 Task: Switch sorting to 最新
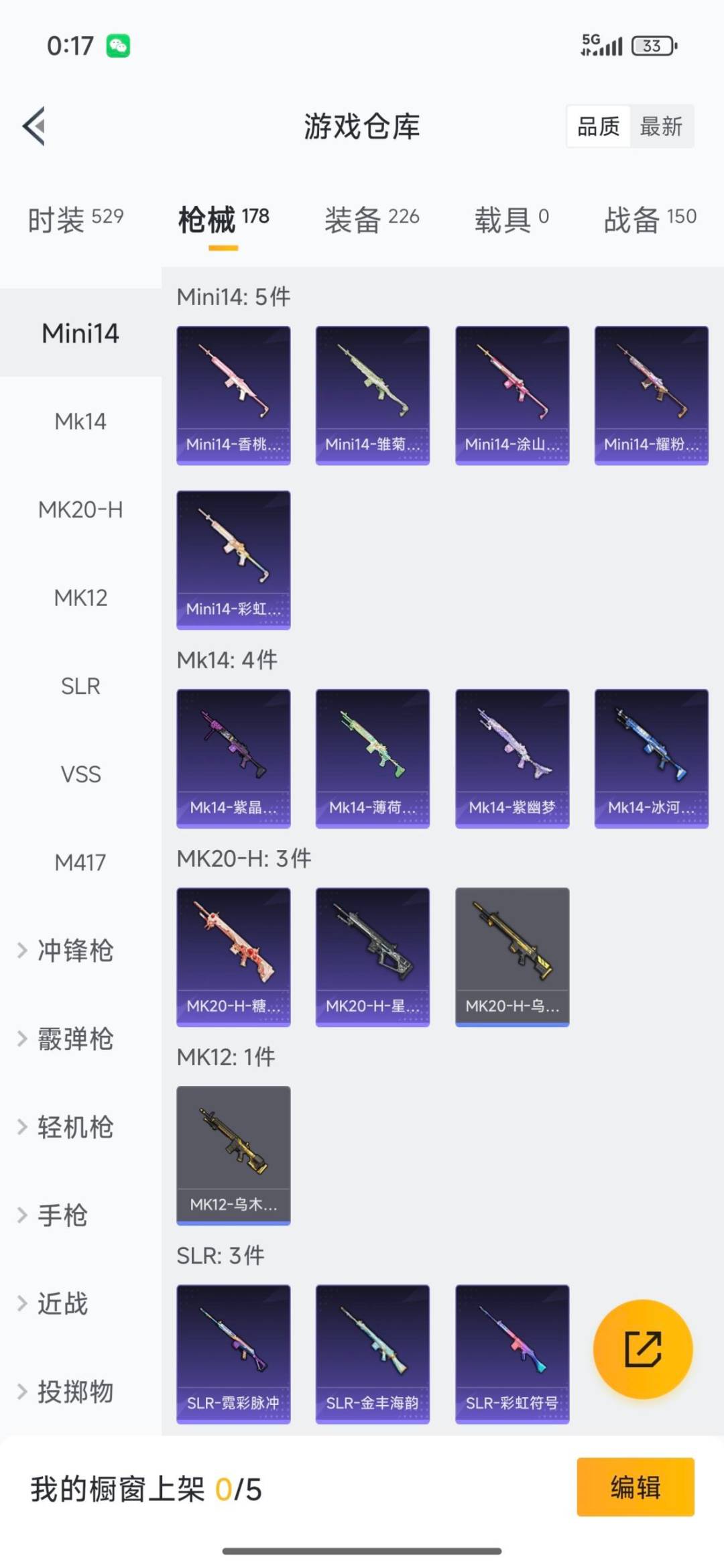660,127
